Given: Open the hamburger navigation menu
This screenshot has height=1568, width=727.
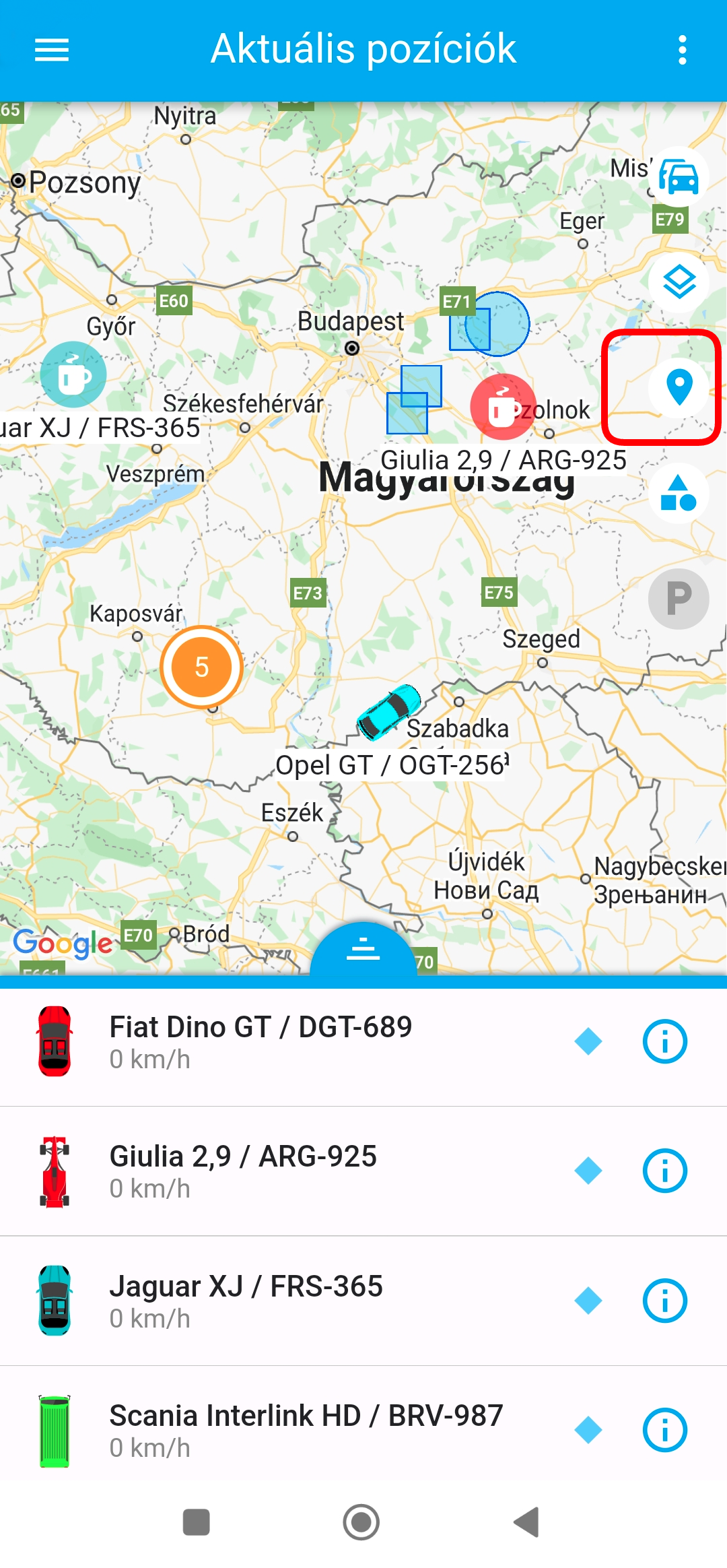Looking at the screenshot, I should tap(52, 50).
